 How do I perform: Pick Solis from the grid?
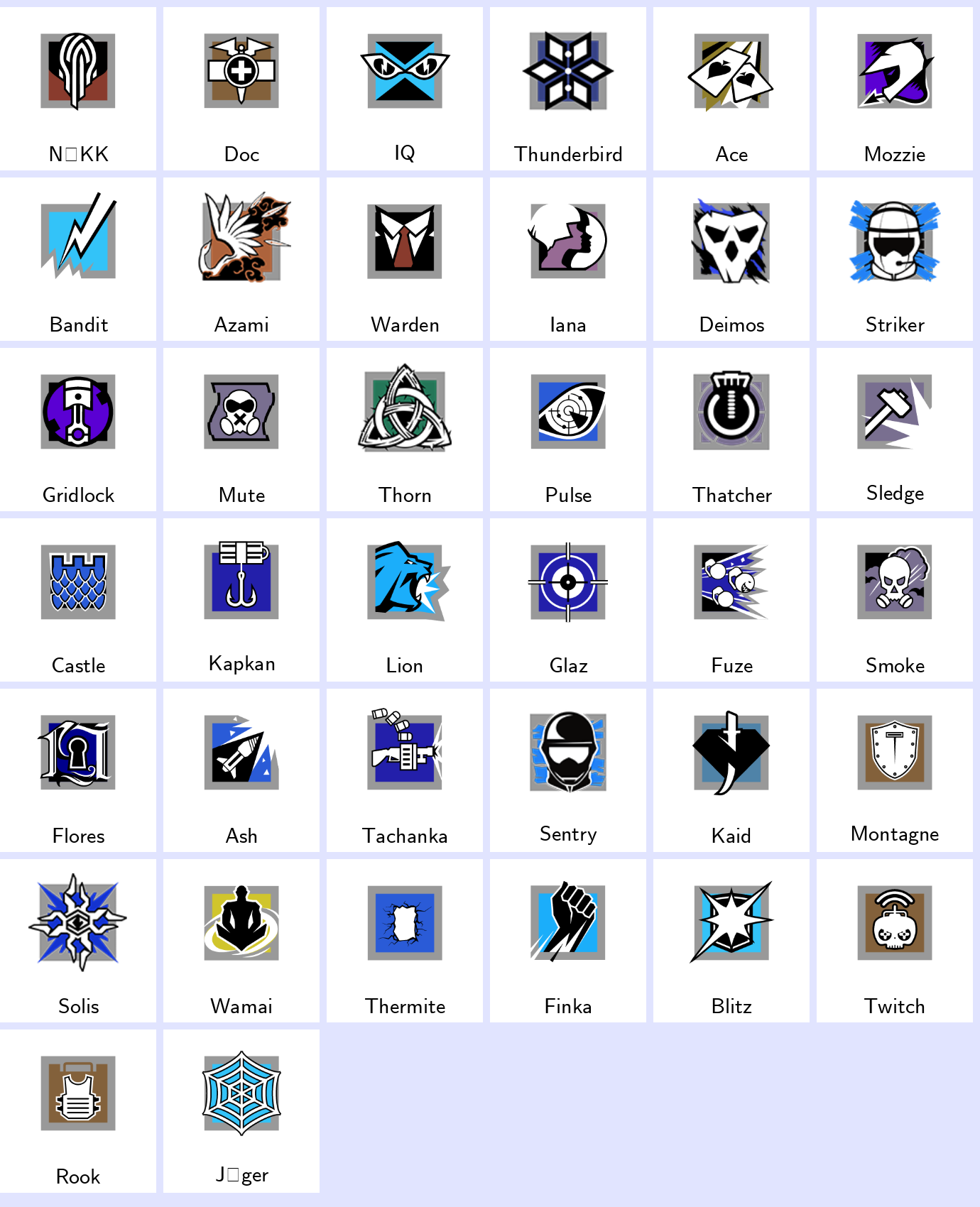click(78, 941)
